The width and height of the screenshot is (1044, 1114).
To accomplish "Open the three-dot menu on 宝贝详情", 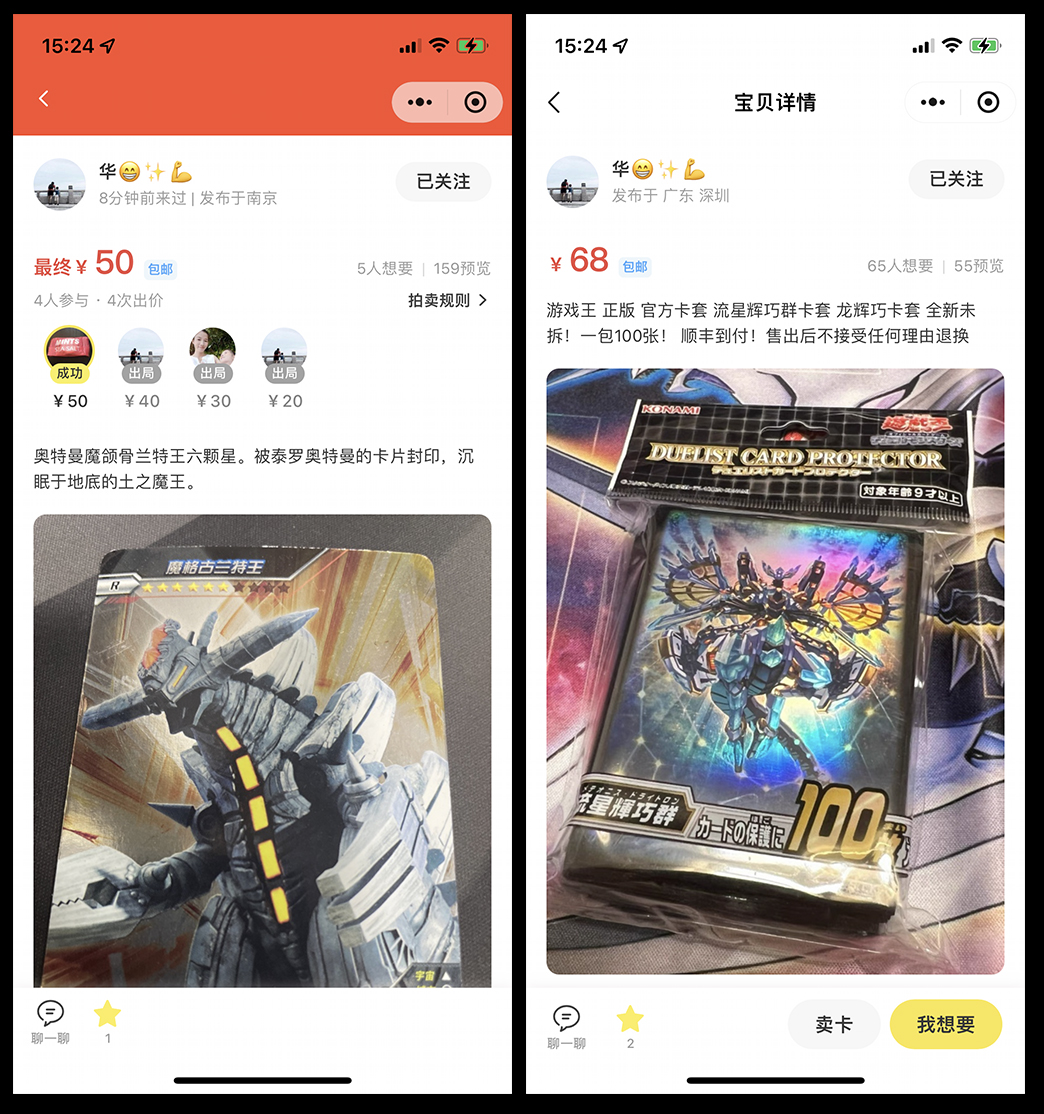I will (x=933, y=102).
